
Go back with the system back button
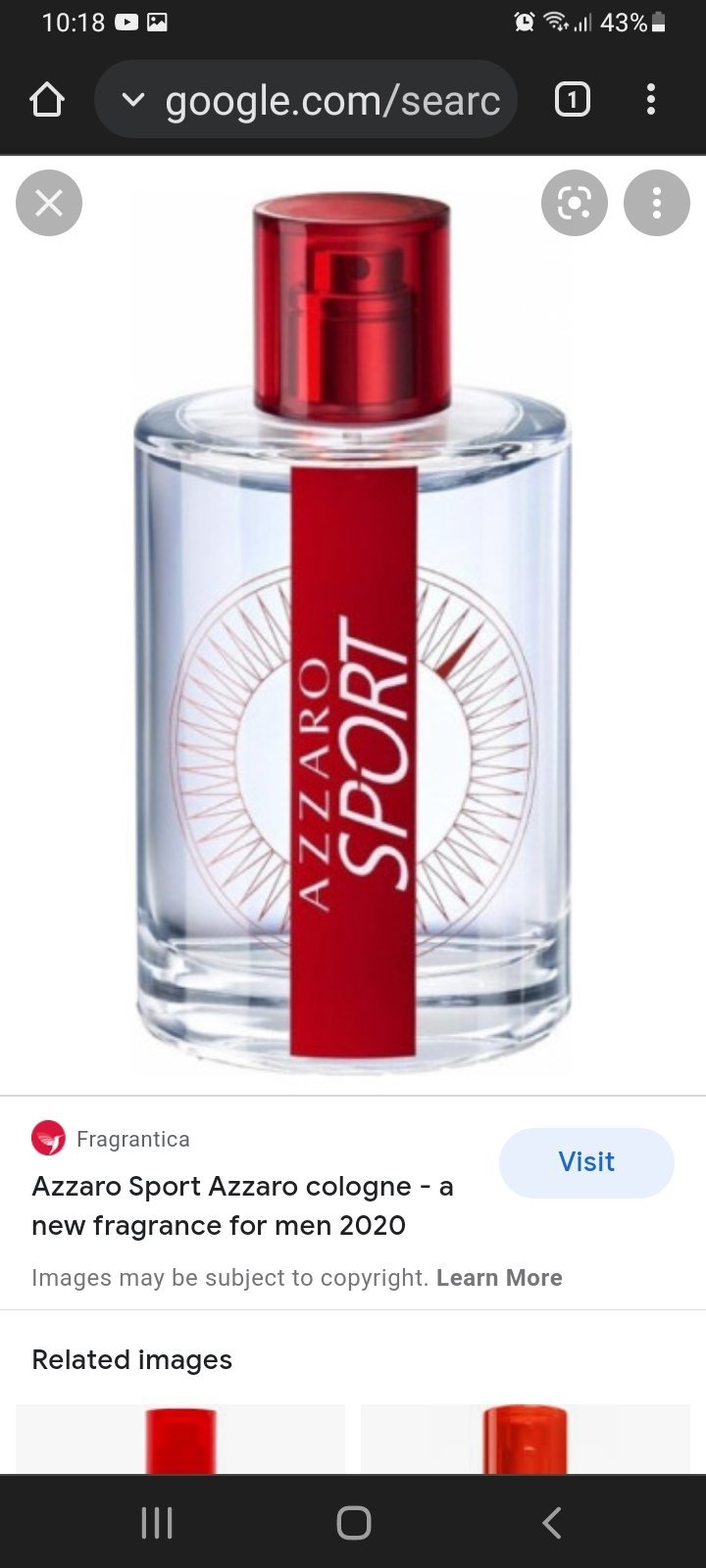552,1522
